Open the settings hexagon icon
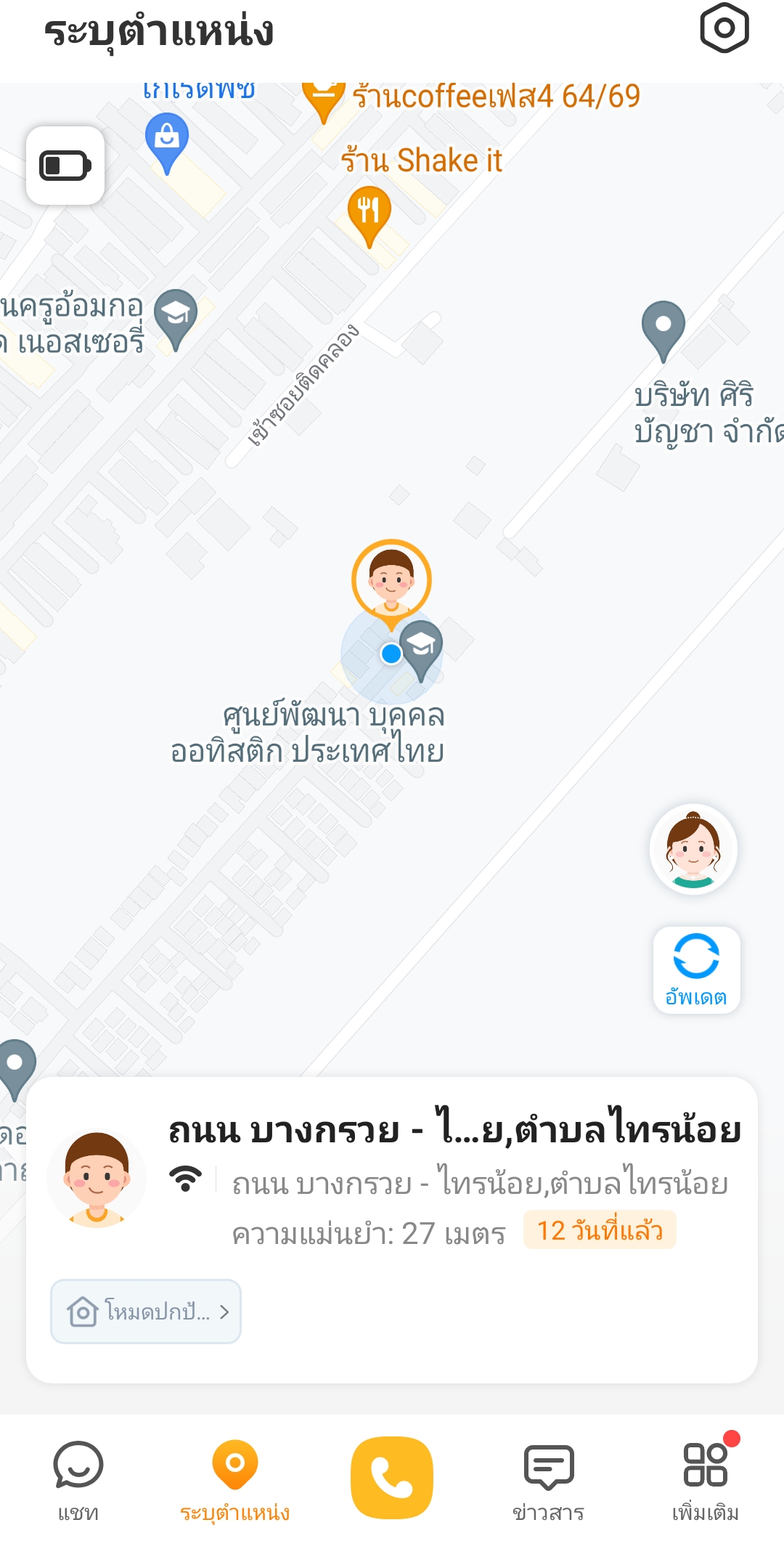 [x=724, y=28]
